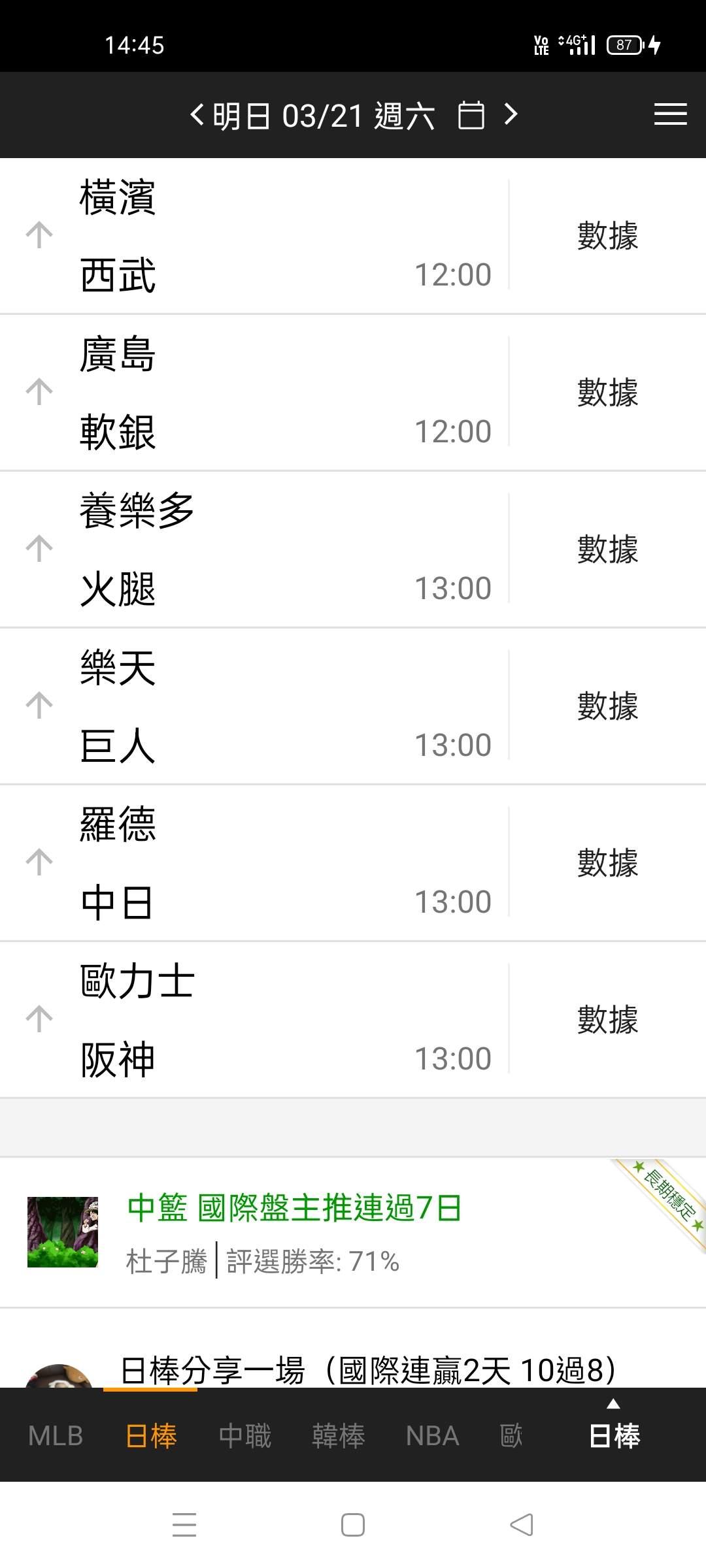Go to the previous day
Image resolution: width=706 pixels, height=1568 pixels.
[197, 115]
